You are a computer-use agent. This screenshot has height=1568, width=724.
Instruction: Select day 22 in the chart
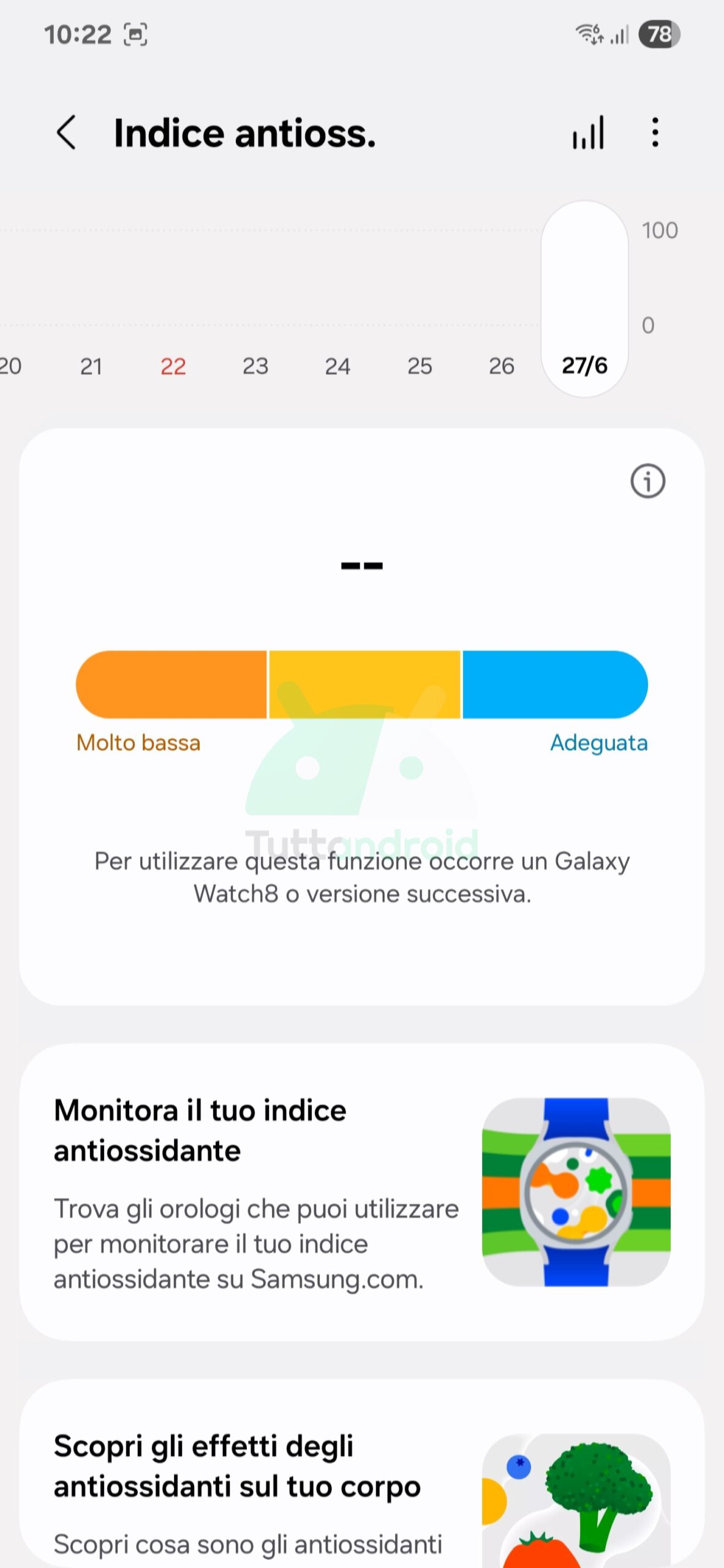173,366
